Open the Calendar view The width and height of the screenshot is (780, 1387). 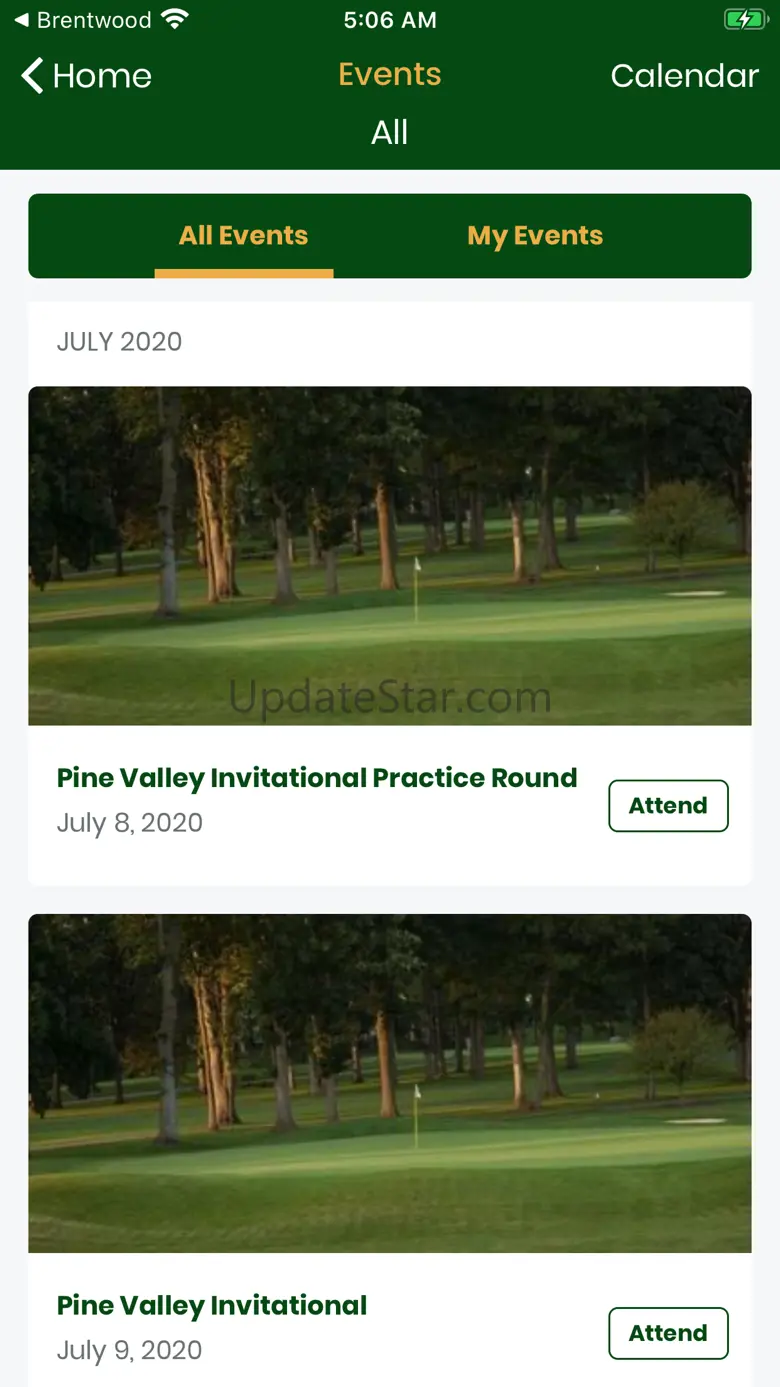click(x=684, y=76)
